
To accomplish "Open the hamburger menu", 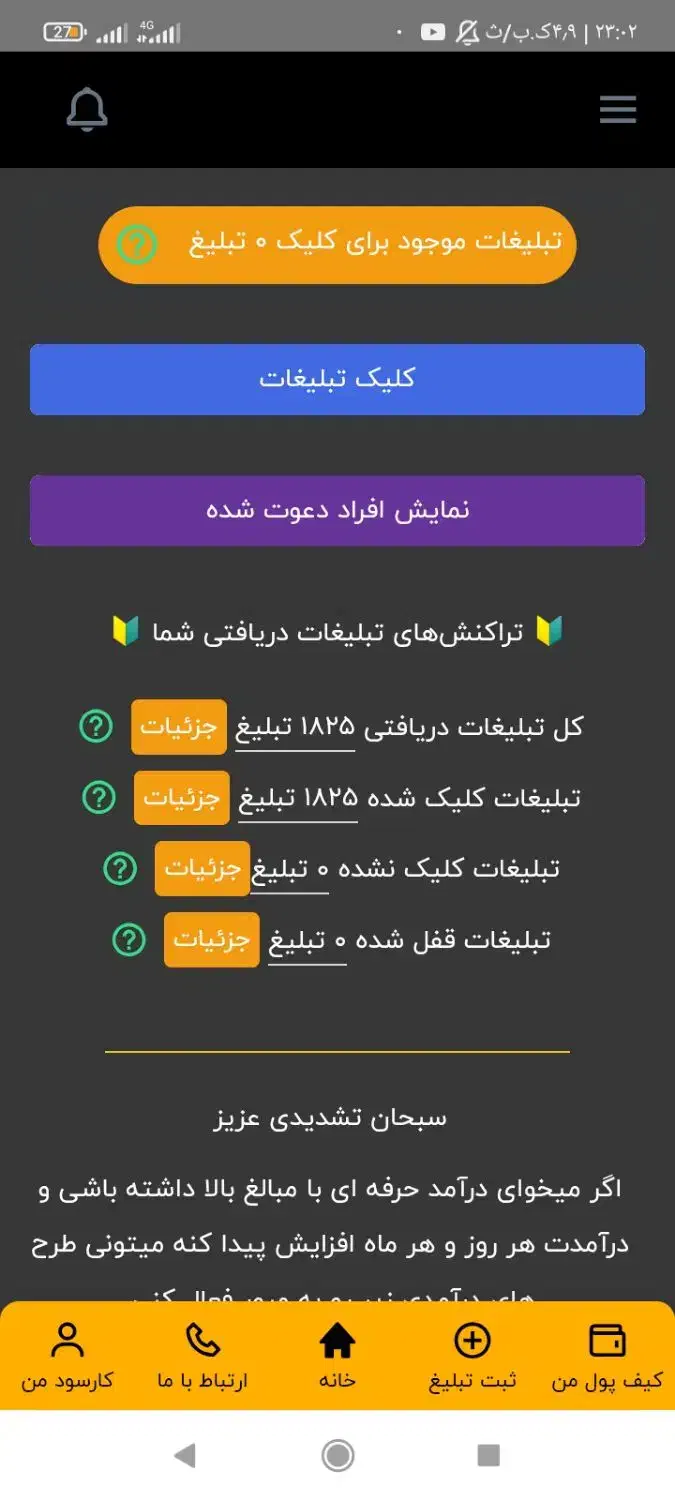I will coord(618,109).
